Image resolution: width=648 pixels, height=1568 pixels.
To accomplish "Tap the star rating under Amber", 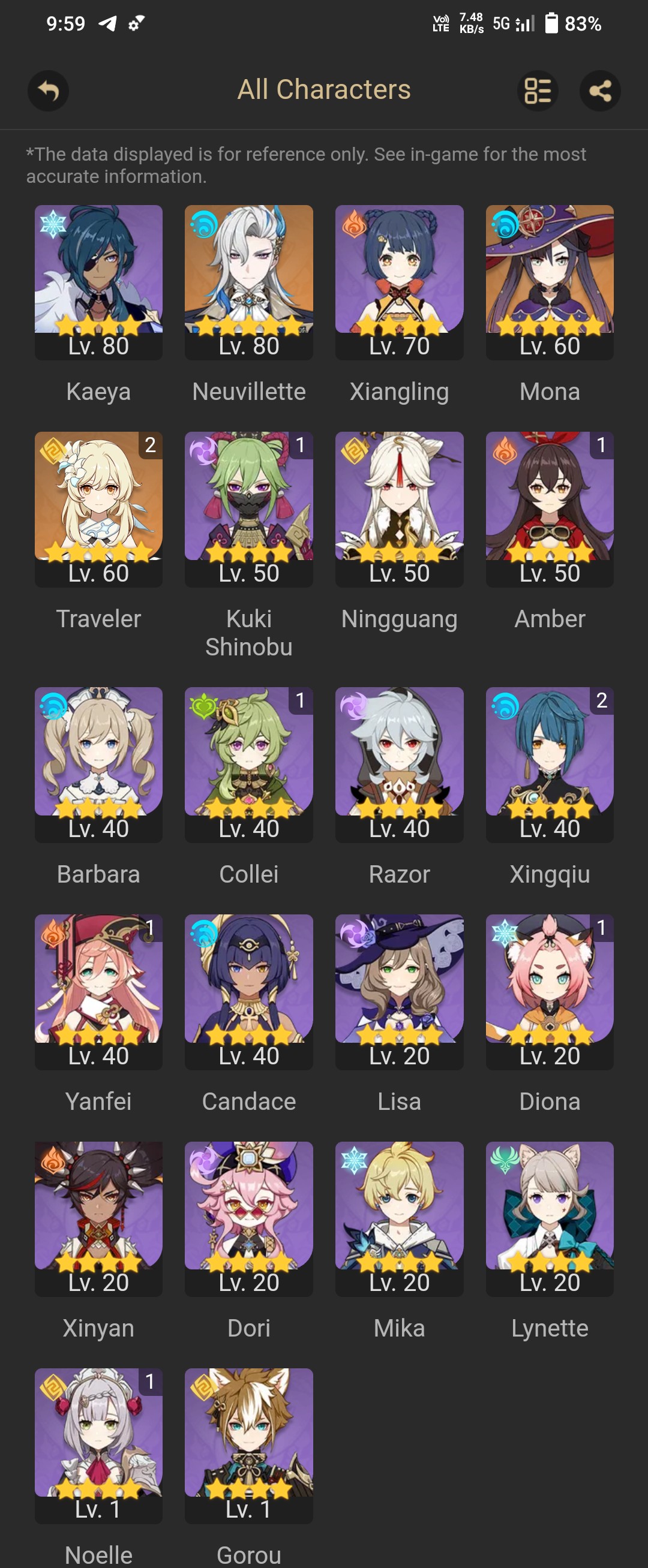I will click(x=550, y=555).
